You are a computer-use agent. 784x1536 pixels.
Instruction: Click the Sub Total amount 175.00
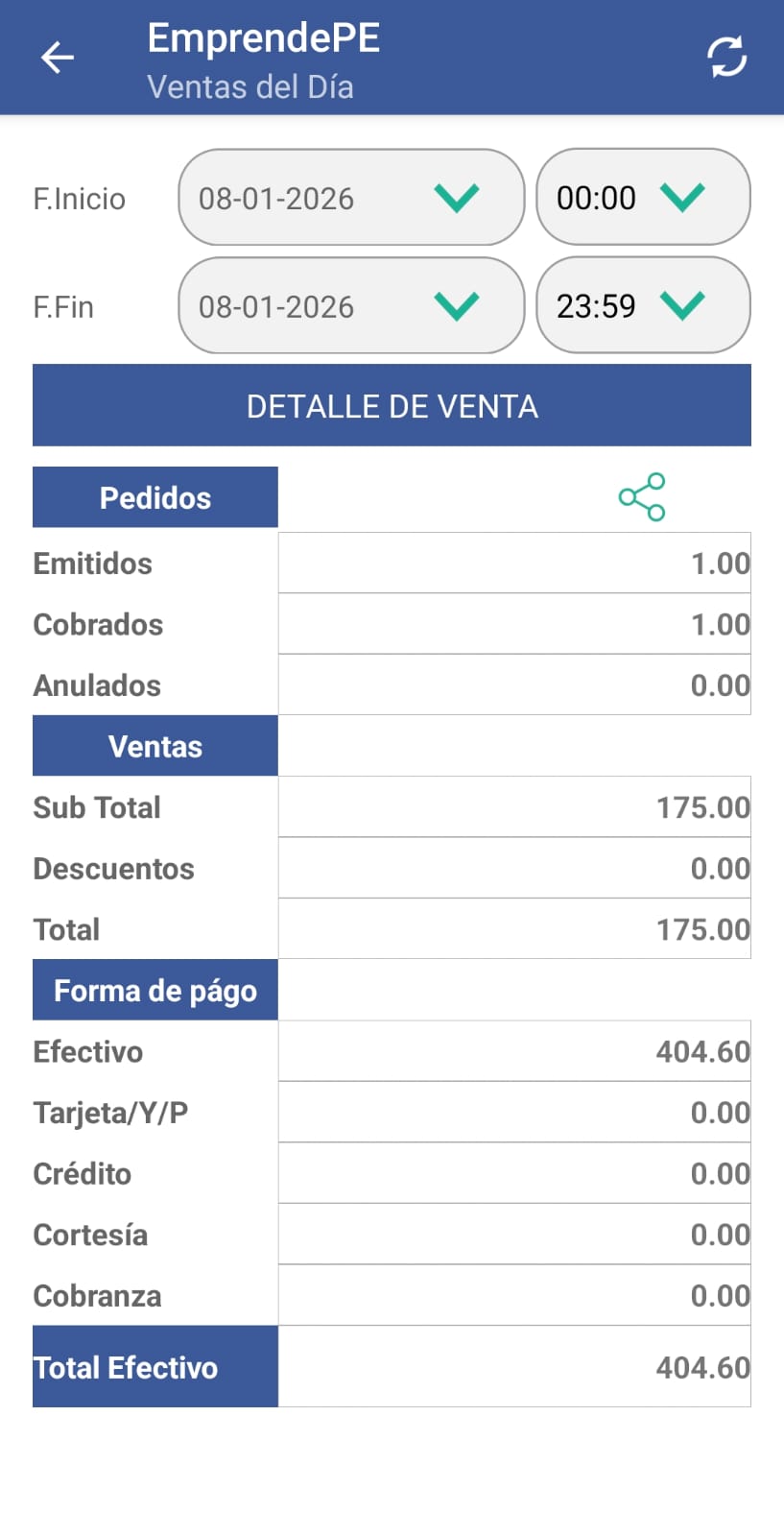514,806
